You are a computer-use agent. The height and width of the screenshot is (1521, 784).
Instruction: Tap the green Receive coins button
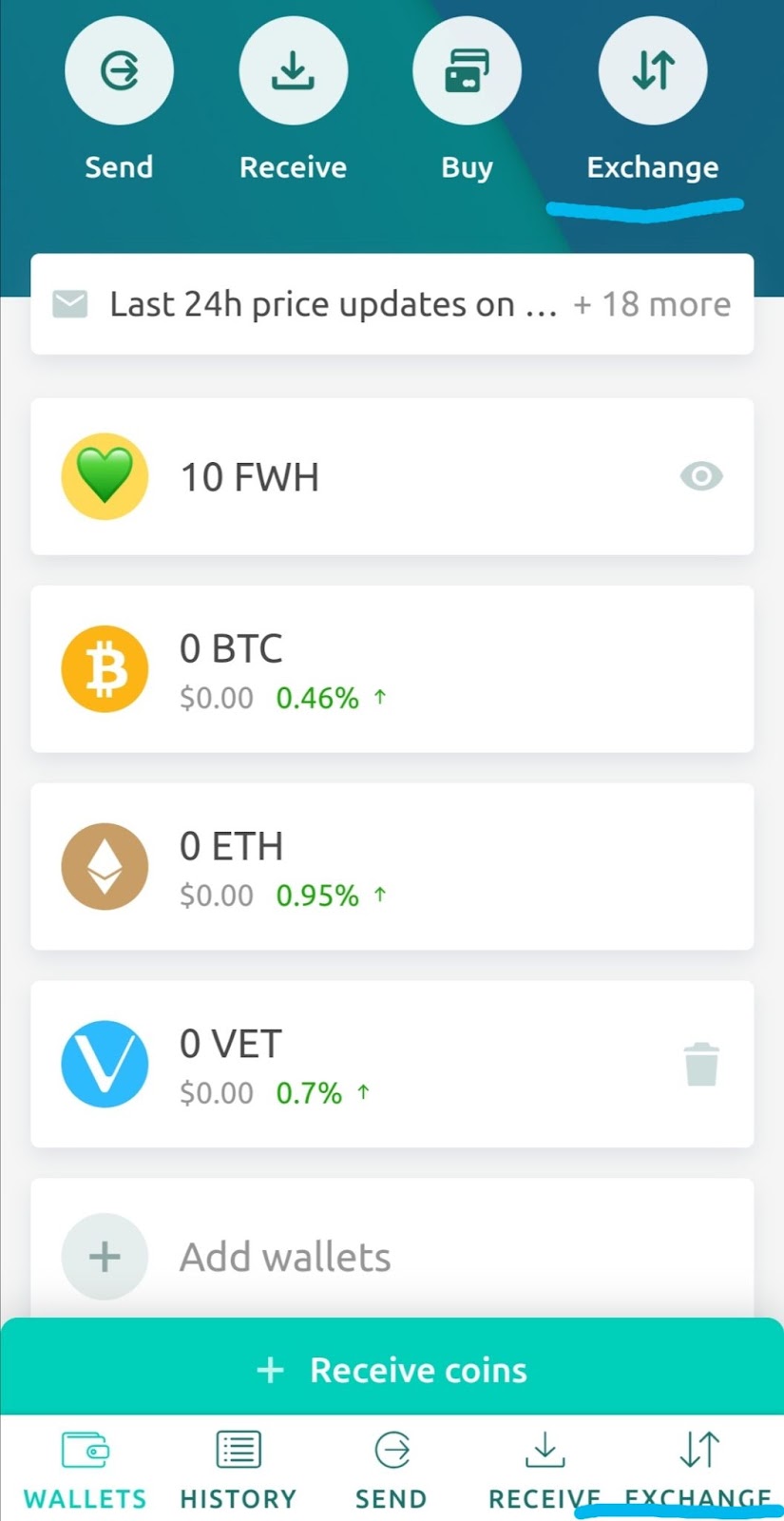click(x=392, y=1370)
